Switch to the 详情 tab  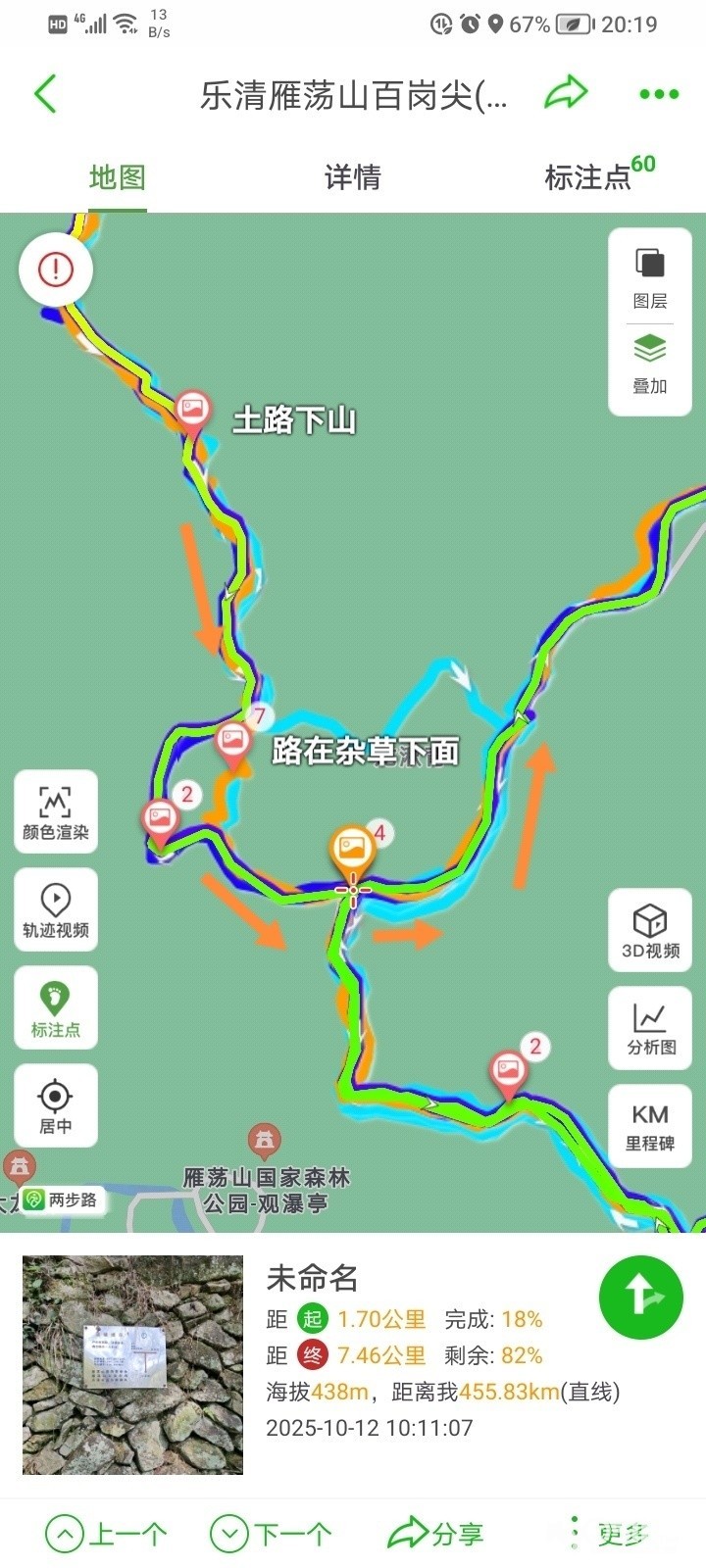[x=352, y=177]
